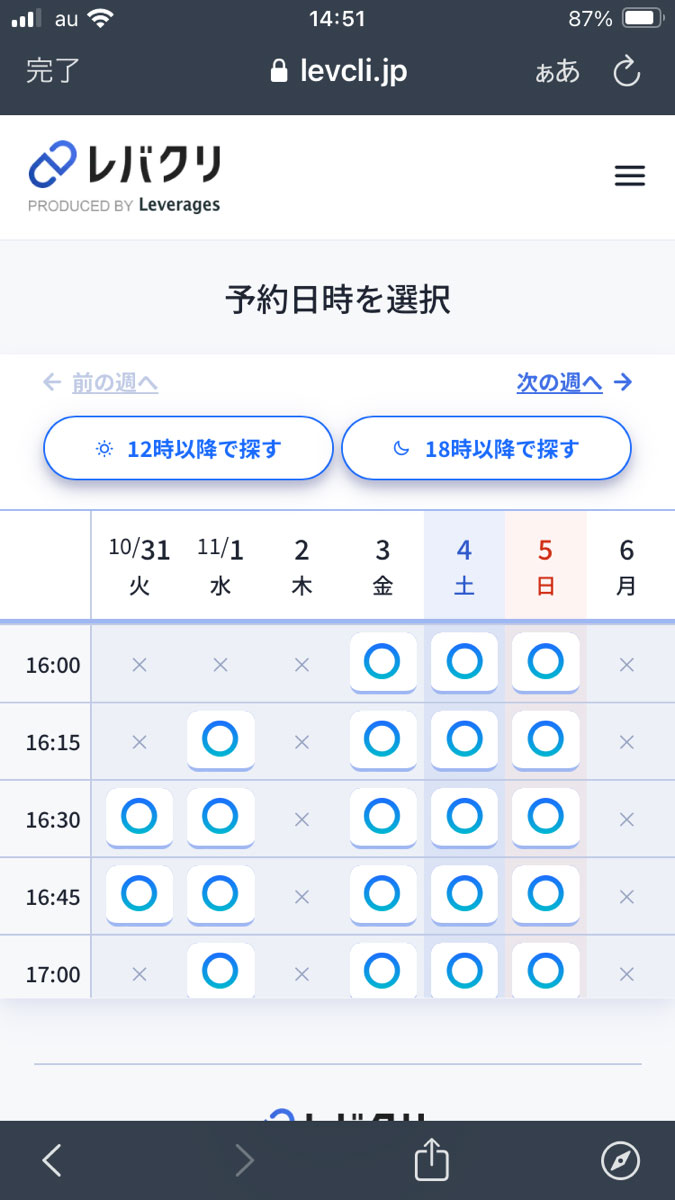Book the 16:30 slot on Tuesday 10/31

coord(139,818)
